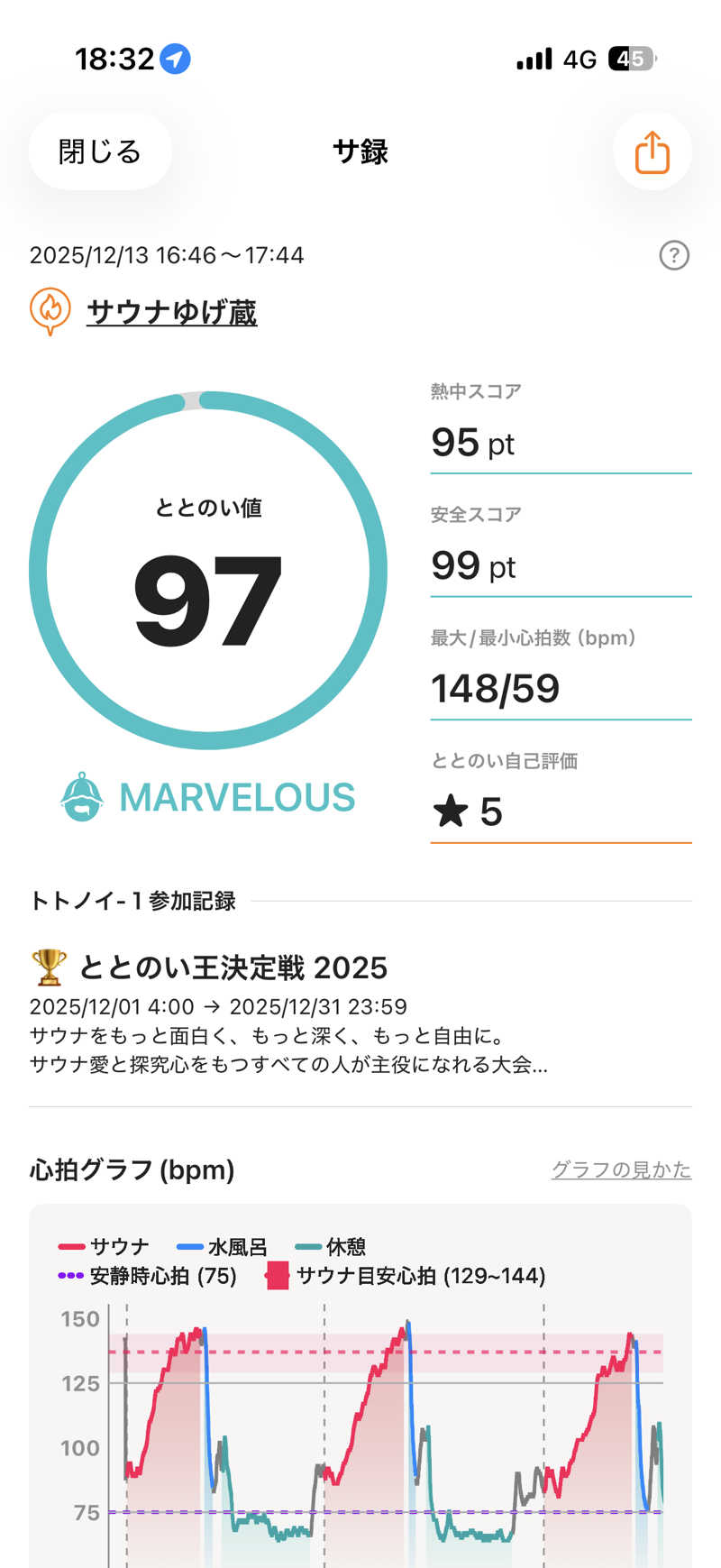
Task: Open the サウナゆげ蔵 facility link
Action: [x=171, y=312]
